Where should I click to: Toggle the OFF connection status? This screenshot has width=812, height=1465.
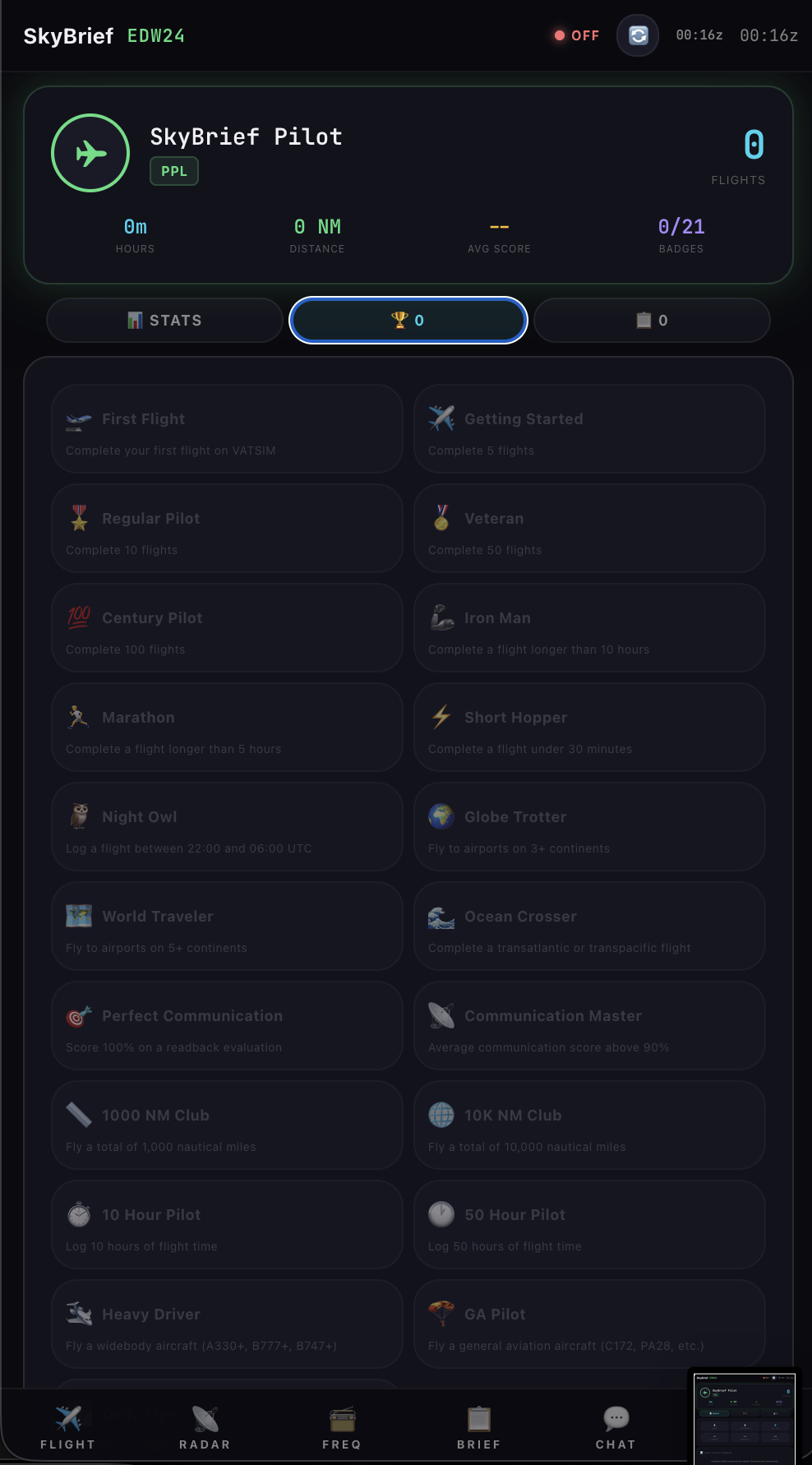(x=577, y=35)
